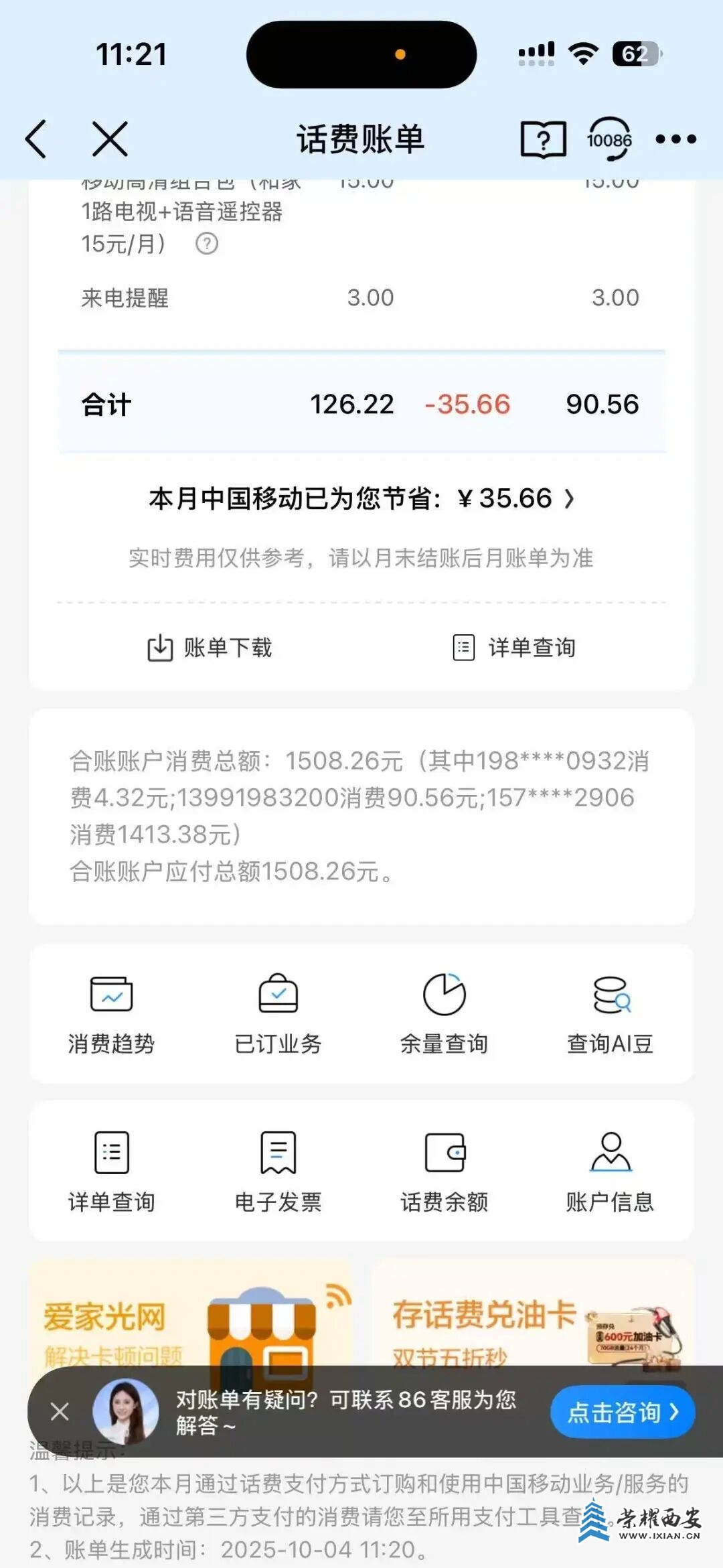The height and width of the screenshot is (1568, 723).
Task: View 已订业务 subscribed services
Action: pos(278,1014)
